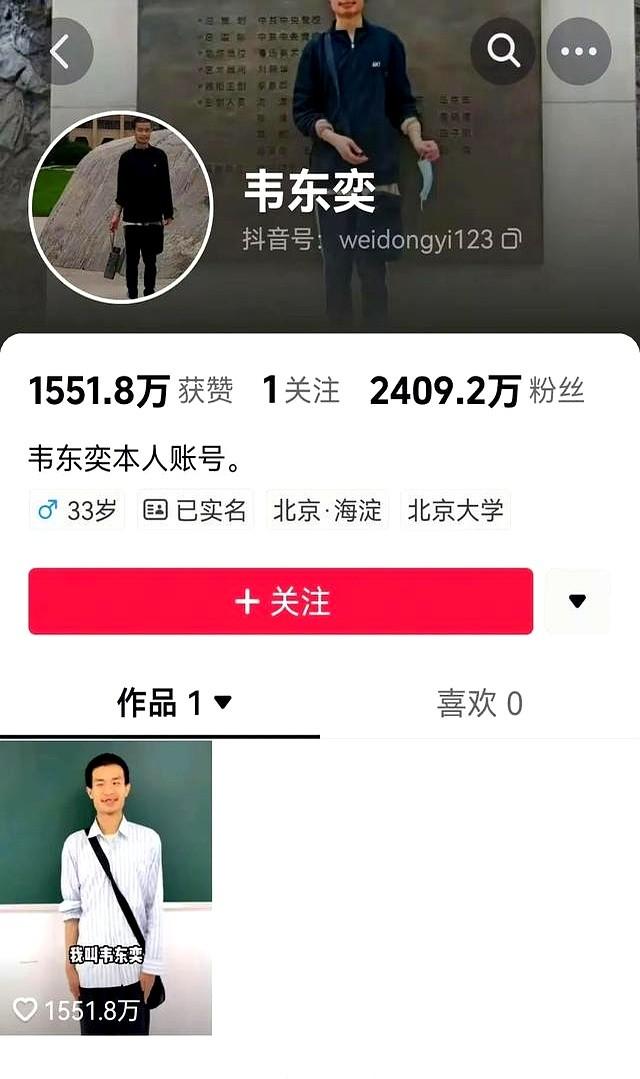This screenshot has width=640, height=1079.
Task: Tap the red 关注 follow button
Action: (280, 601)
